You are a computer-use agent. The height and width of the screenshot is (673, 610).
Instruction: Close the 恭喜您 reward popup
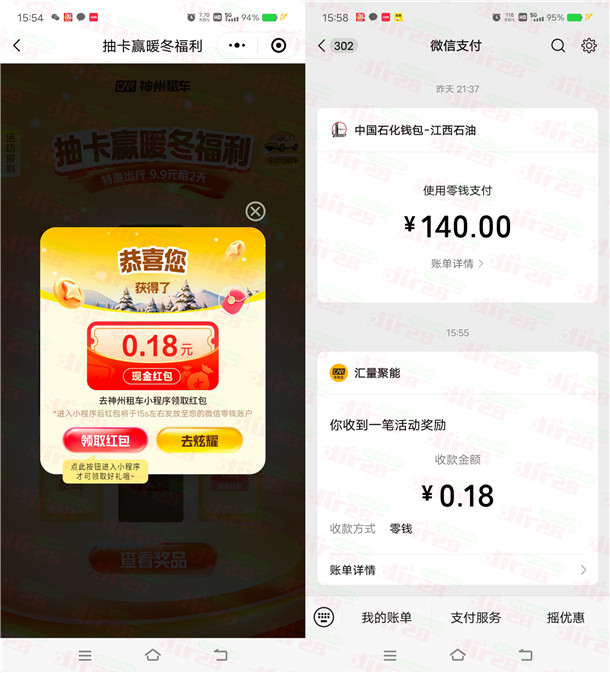click(256, 211)
